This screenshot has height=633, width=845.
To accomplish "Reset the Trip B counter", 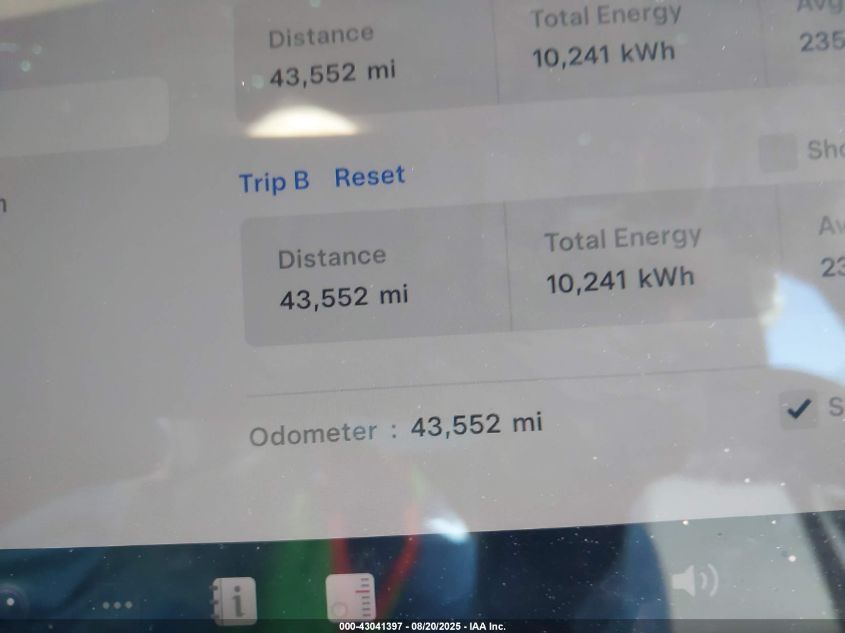I will (369, 177).
